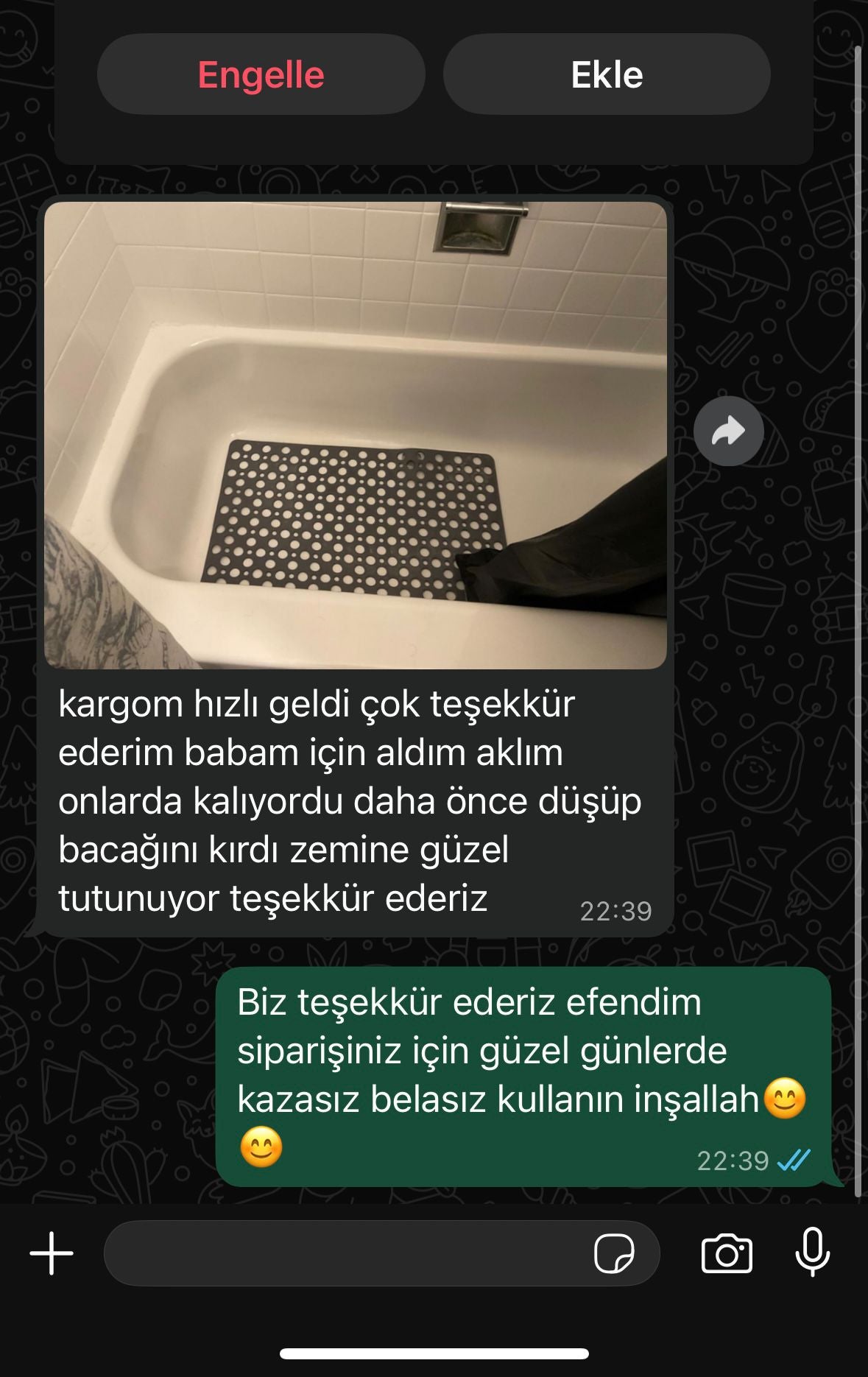Focus the message text field
Screen dimensions: 868x1377
click(346, 1253)
